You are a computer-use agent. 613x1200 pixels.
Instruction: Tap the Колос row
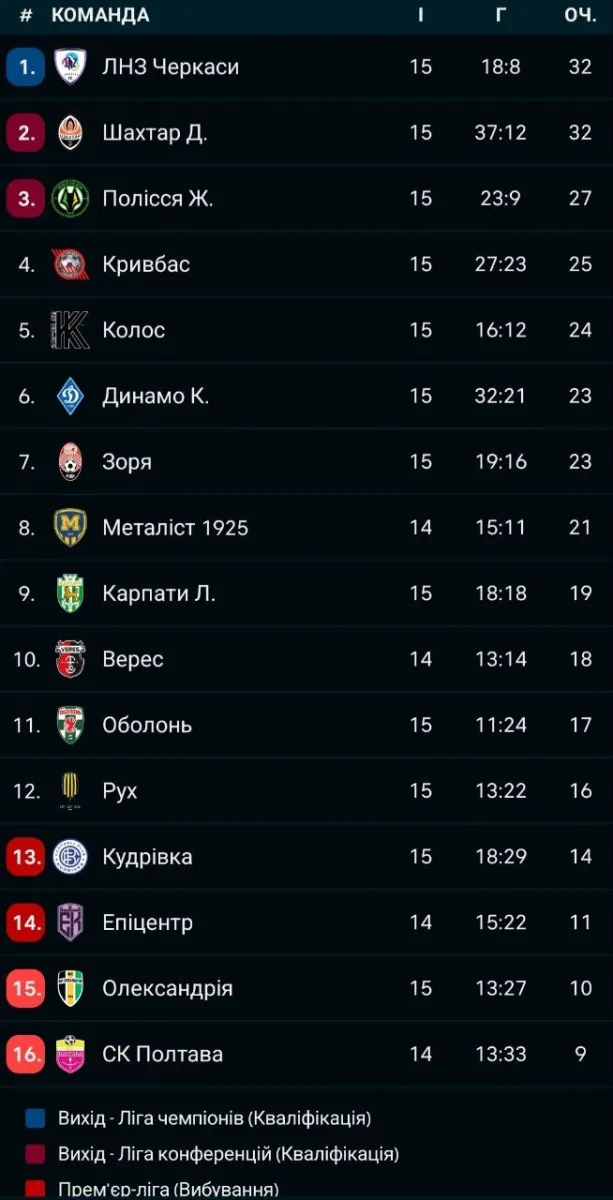tap(134, 330)
